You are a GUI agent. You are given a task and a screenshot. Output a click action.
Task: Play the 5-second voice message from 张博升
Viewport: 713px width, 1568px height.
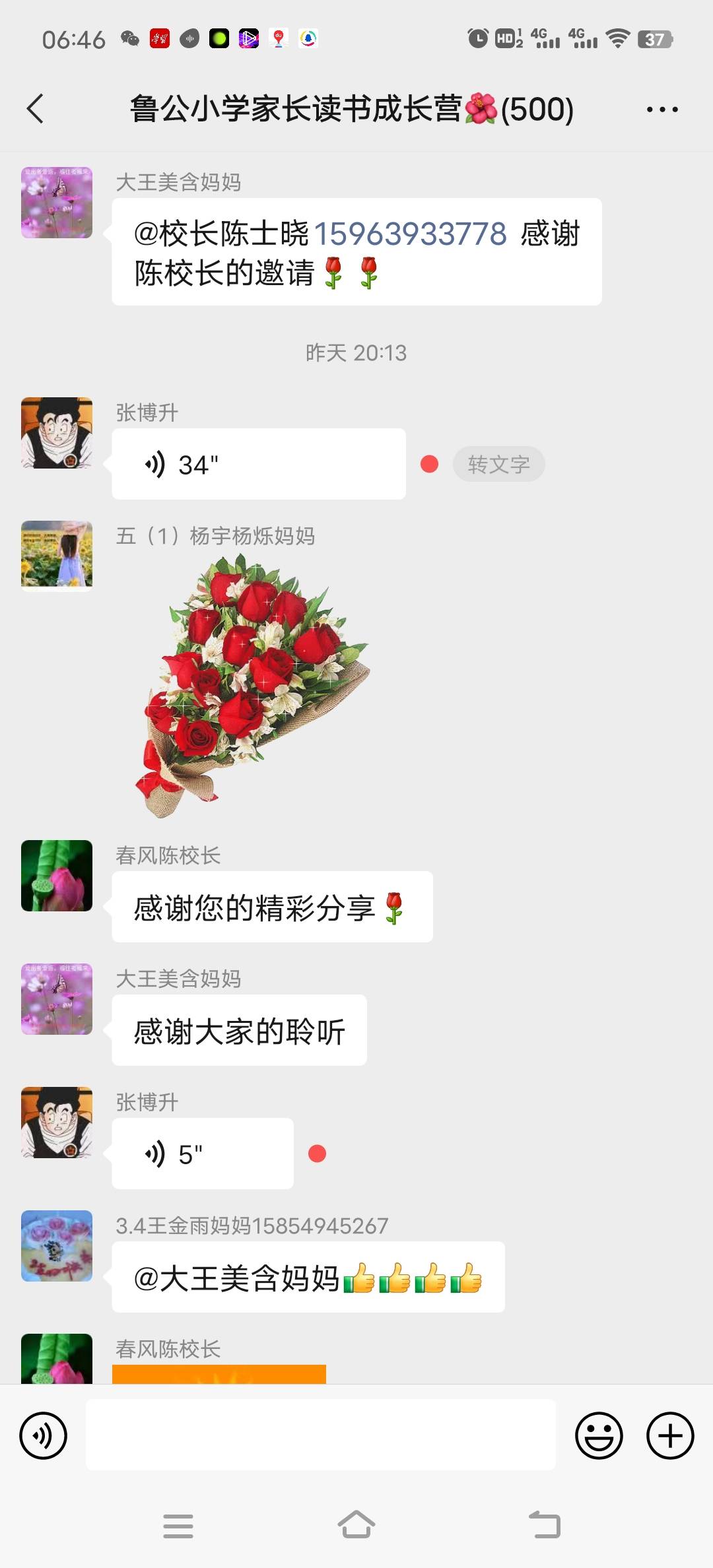pos(203,1153)
